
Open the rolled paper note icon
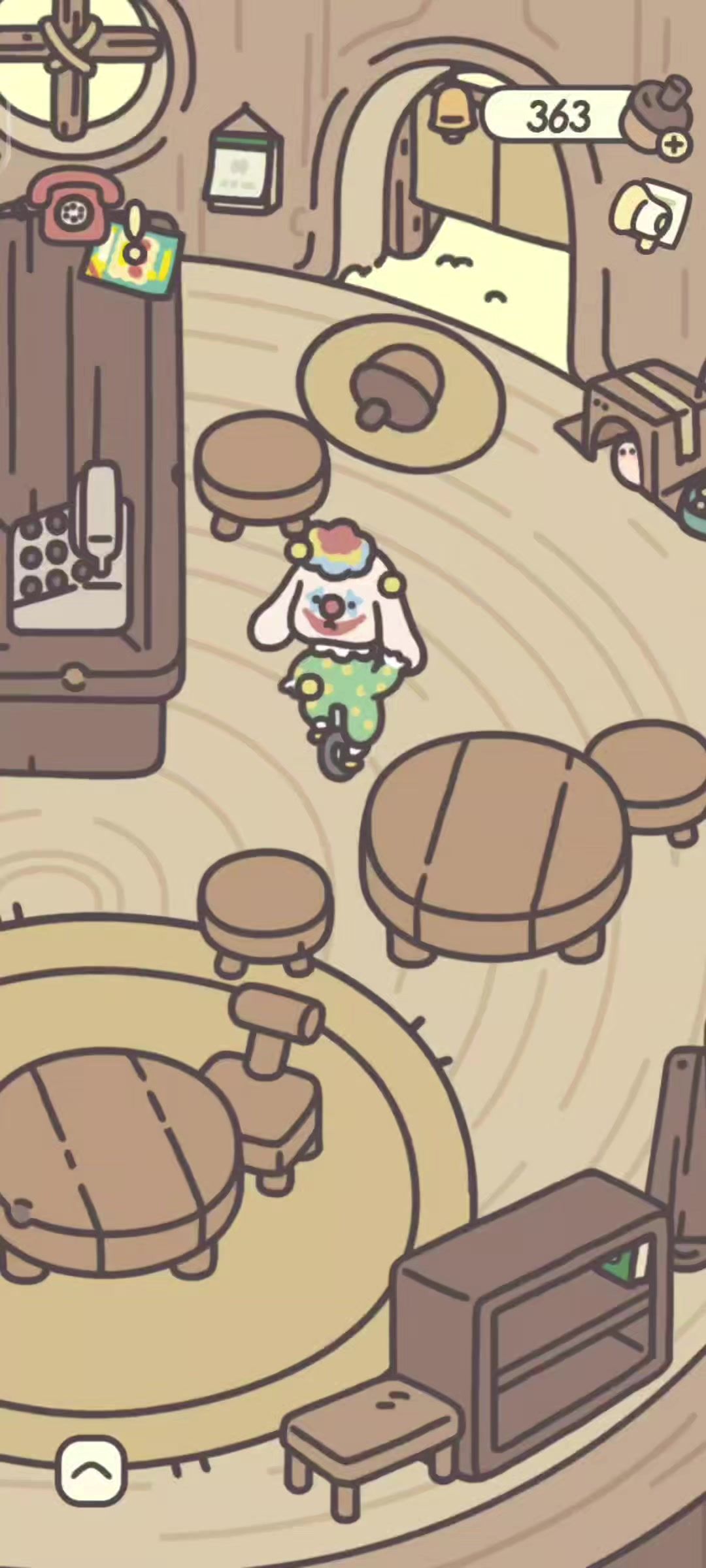[650, 215]
